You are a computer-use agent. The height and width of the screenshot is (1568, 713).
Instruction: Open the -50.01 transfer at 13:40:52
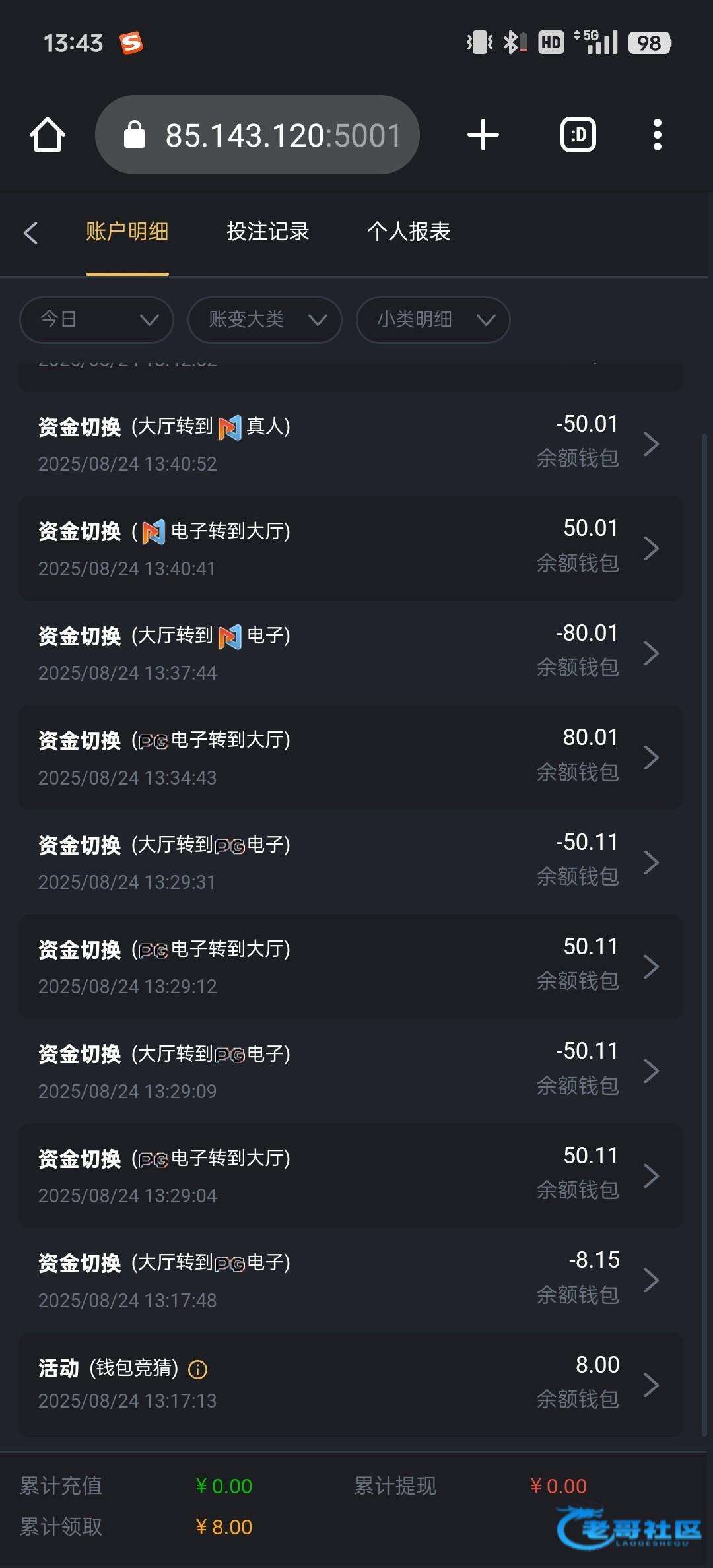tap(351, 443)
